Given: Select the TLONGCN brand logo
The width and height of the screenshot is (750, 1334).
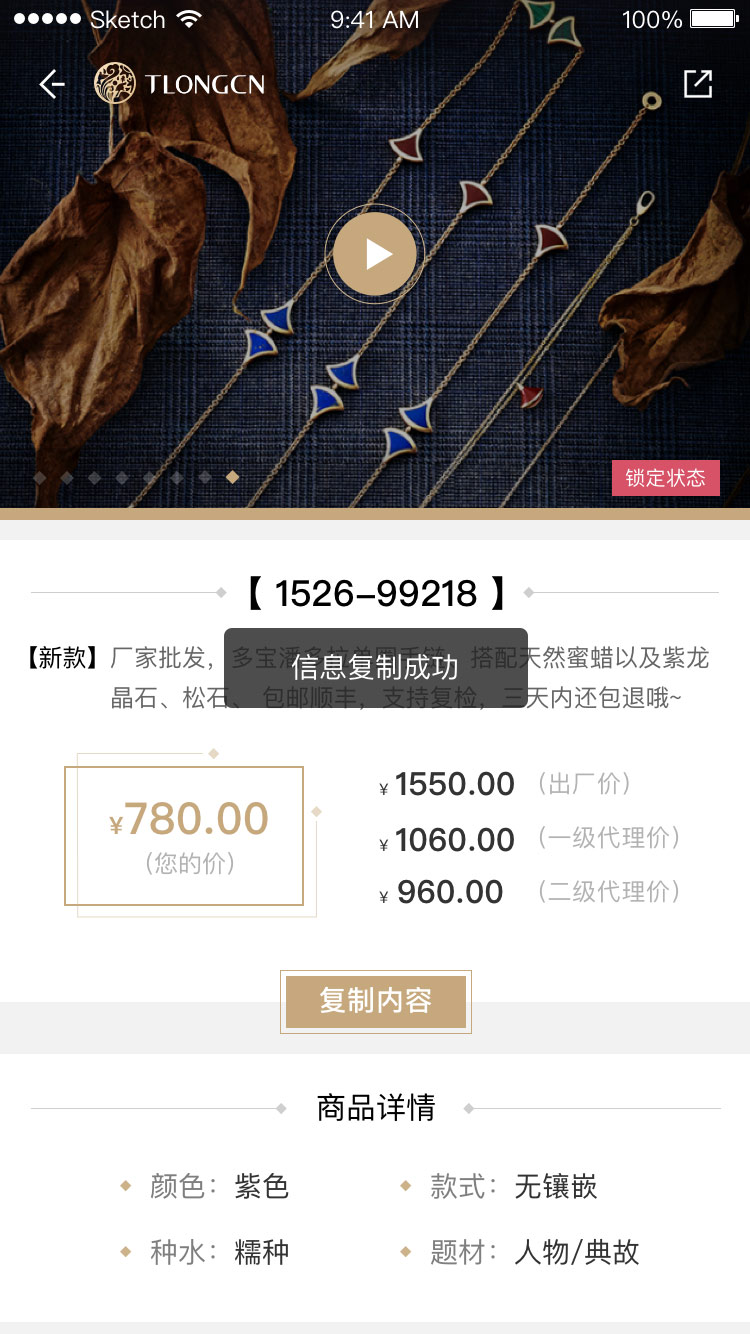Looking at the screenshot, I should click(178, 83).
